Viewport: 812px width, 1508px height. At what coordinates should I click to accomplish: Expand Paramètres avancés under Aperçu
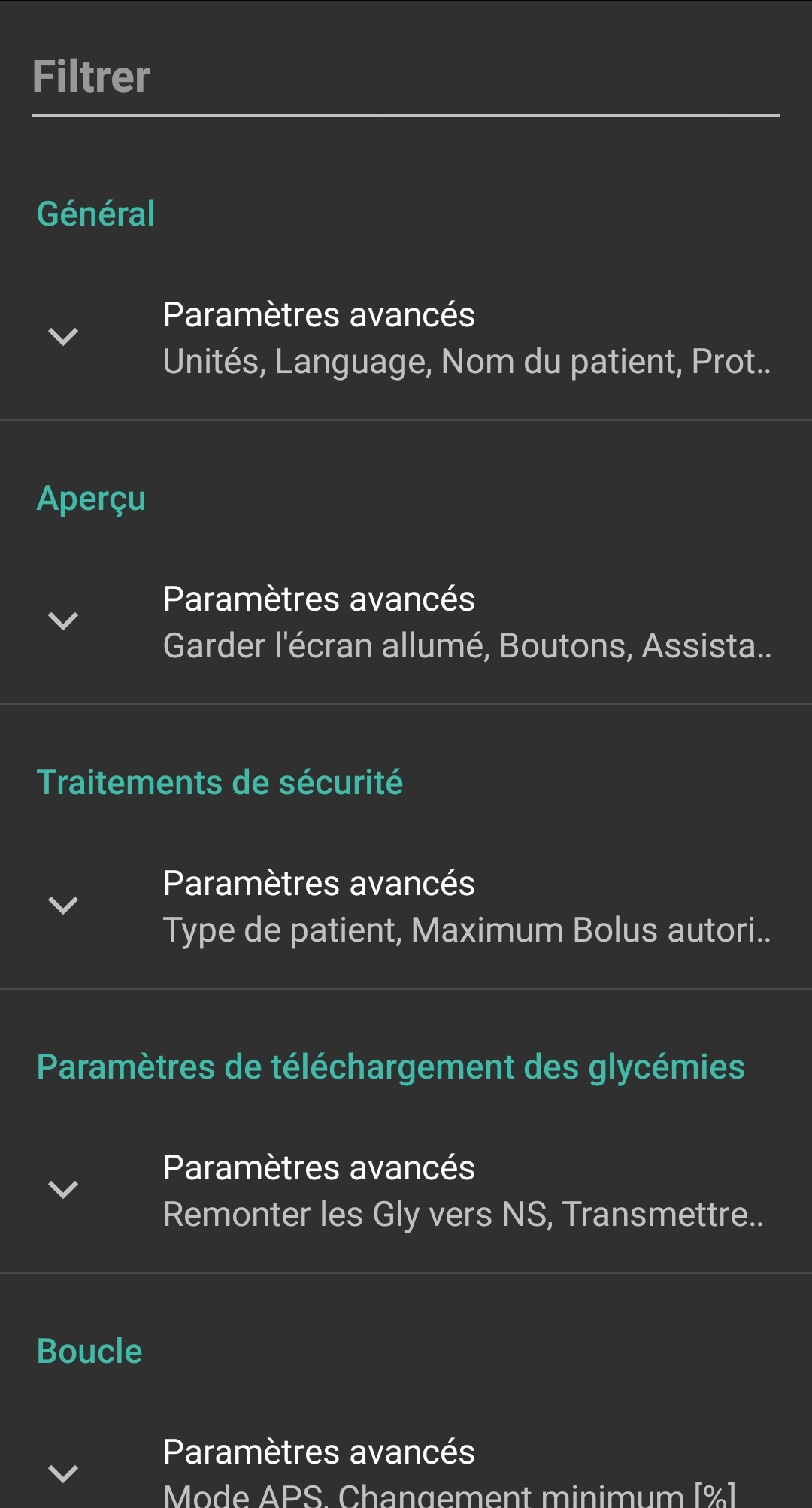[x=319, y=599]
